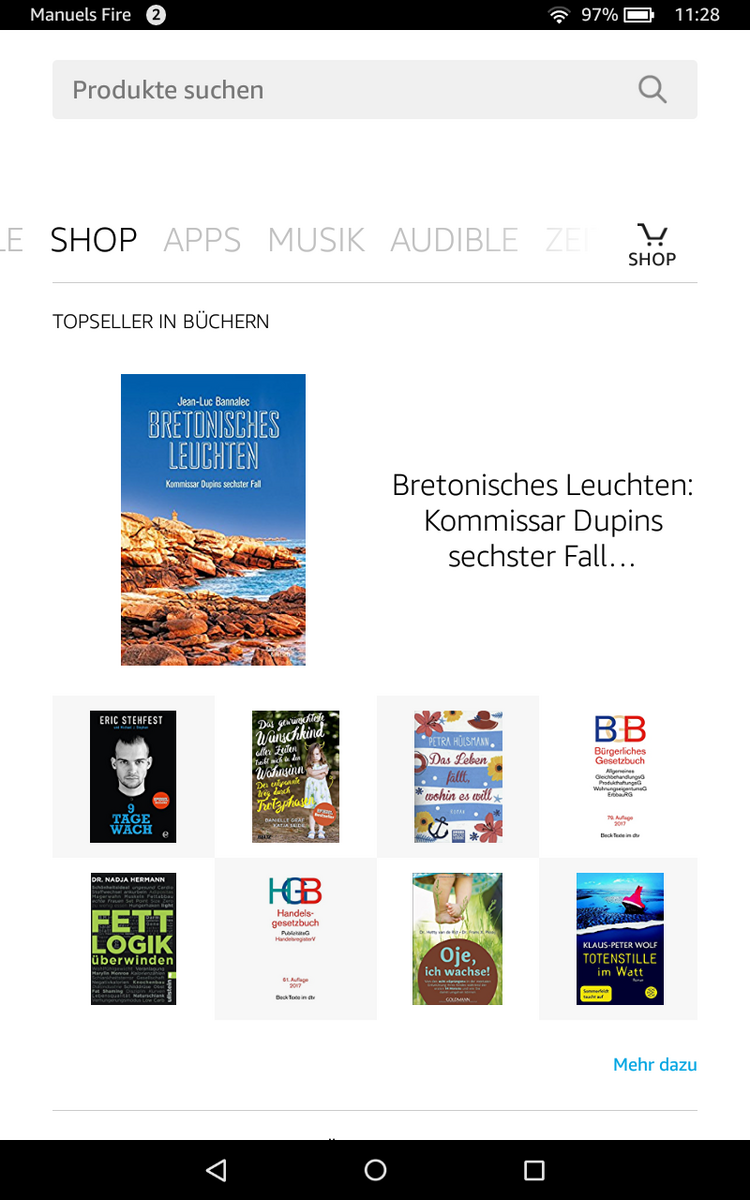Switch to the Apps tab

[x=202, y=240]
